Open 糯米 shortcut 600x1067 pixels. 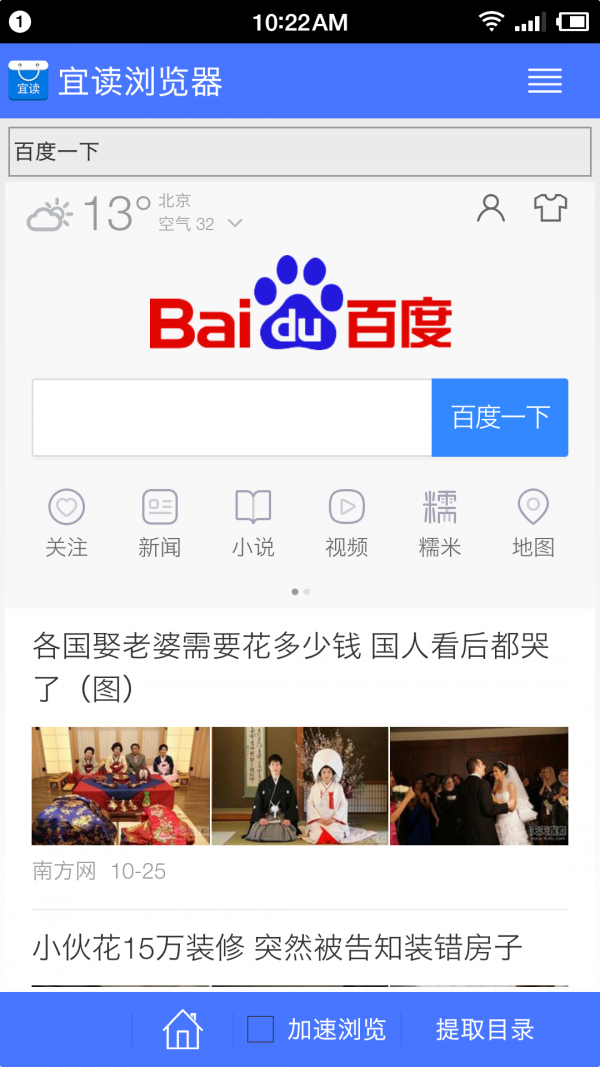pos(440,522)
